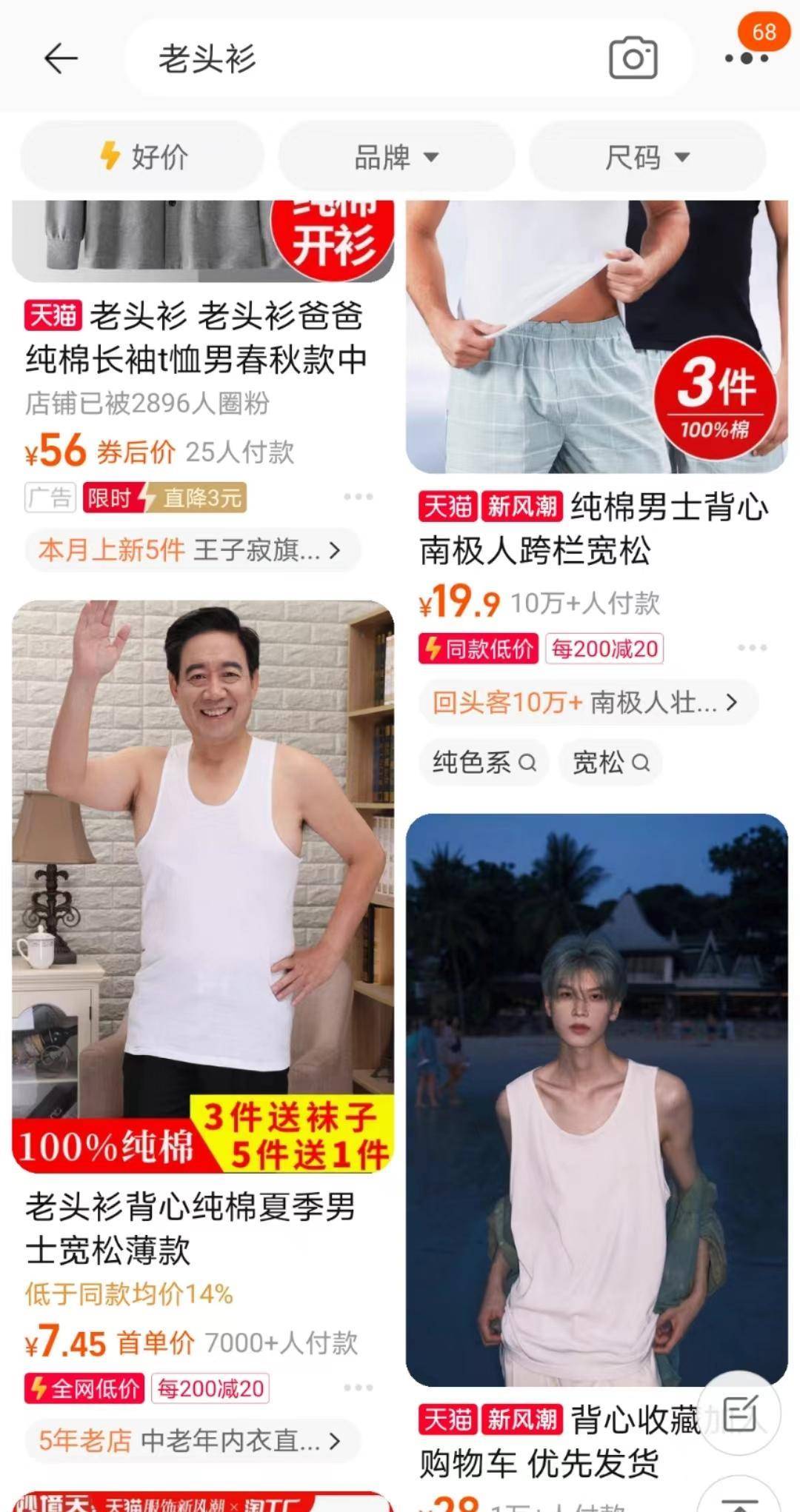Open the 南极人 纯棉男士背心 product

(596, 528)
